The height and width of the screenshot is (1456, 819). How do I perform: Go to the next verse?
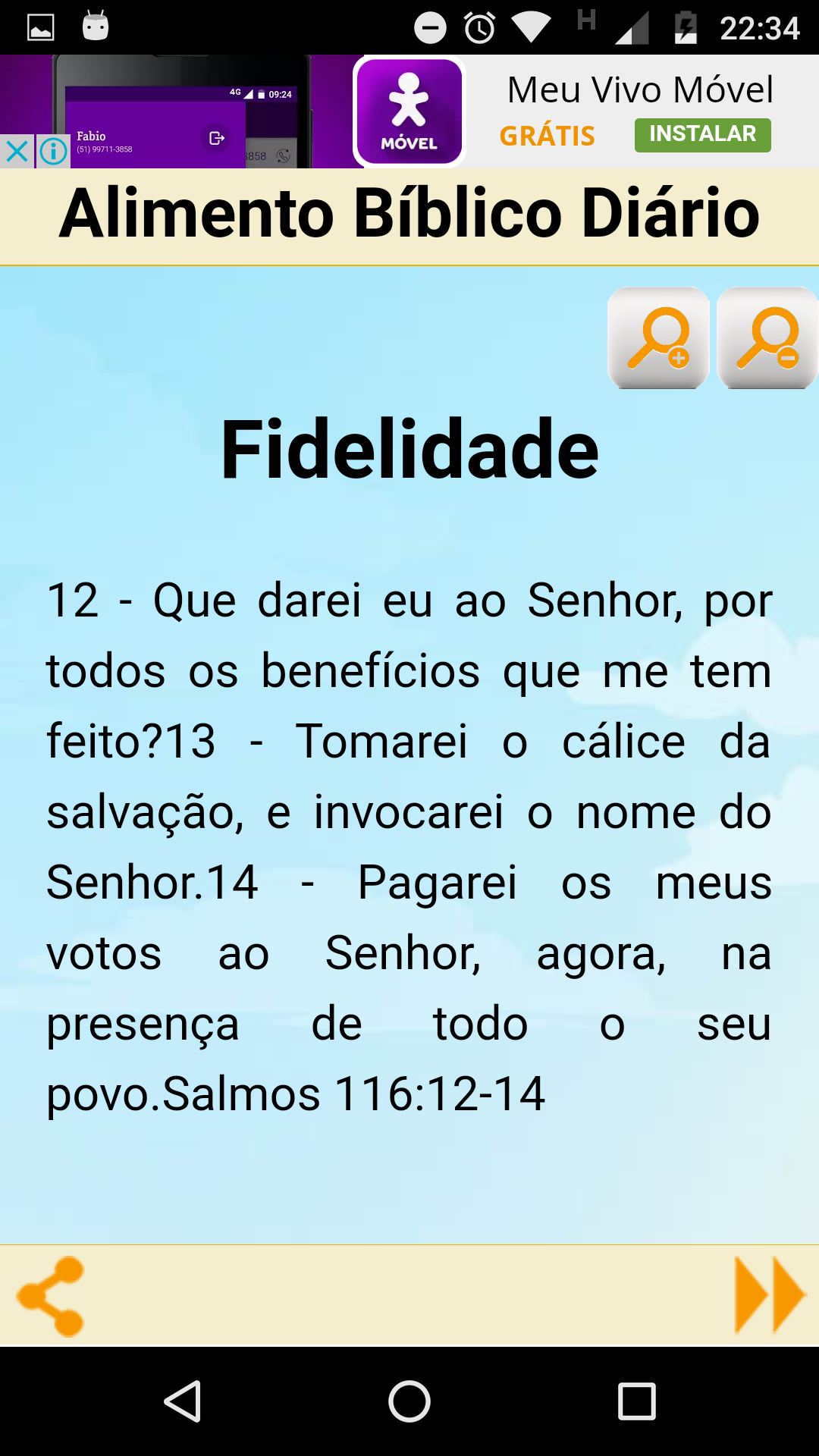point(769,1295)
